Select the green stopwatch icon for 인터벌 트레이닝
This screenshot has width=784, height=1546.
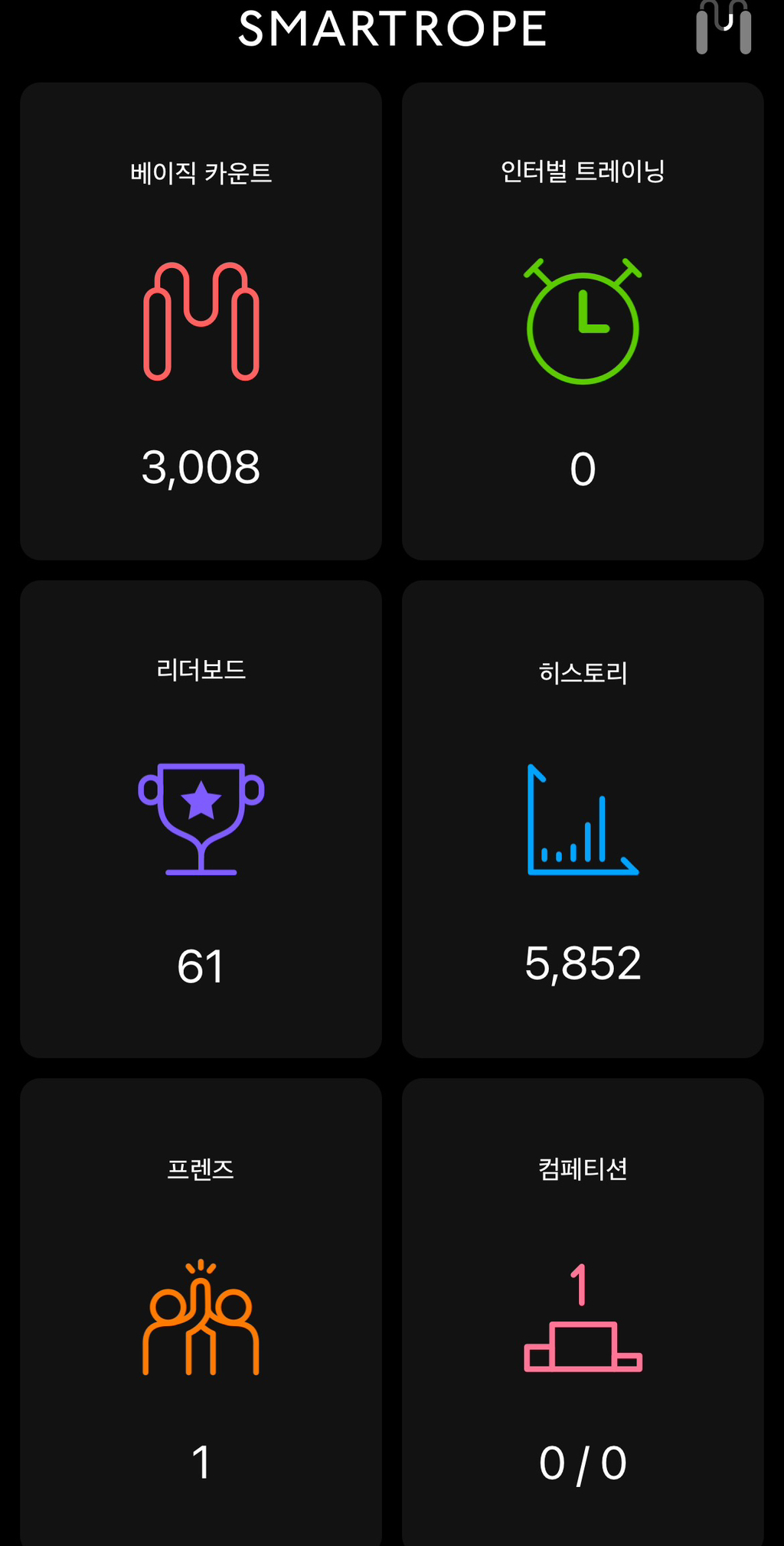(x=583, y=322)
